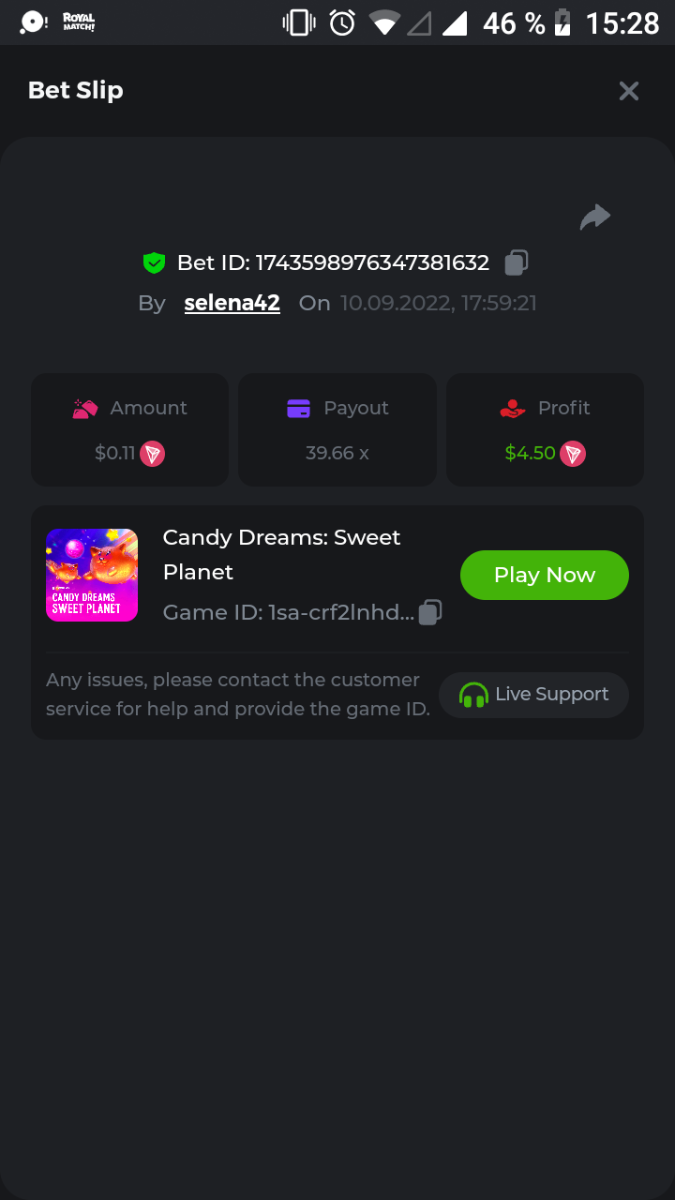
Task: Copy the Bet ID
Action: (516, 263)
